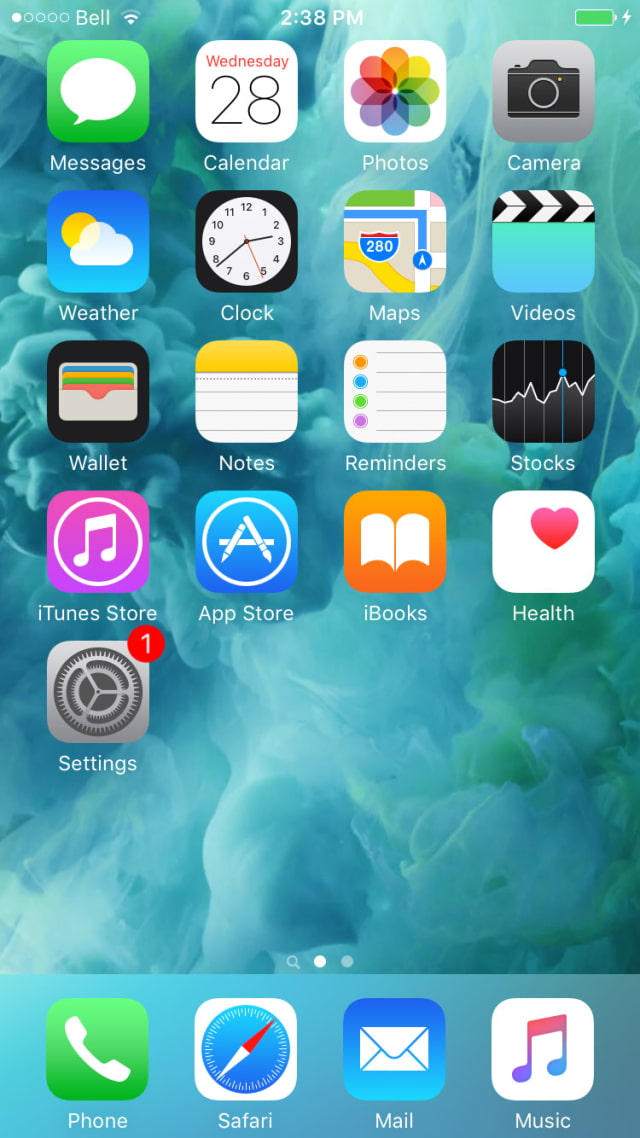Open the Messages app
This screenshot has height=1138, width=640.
98,92
